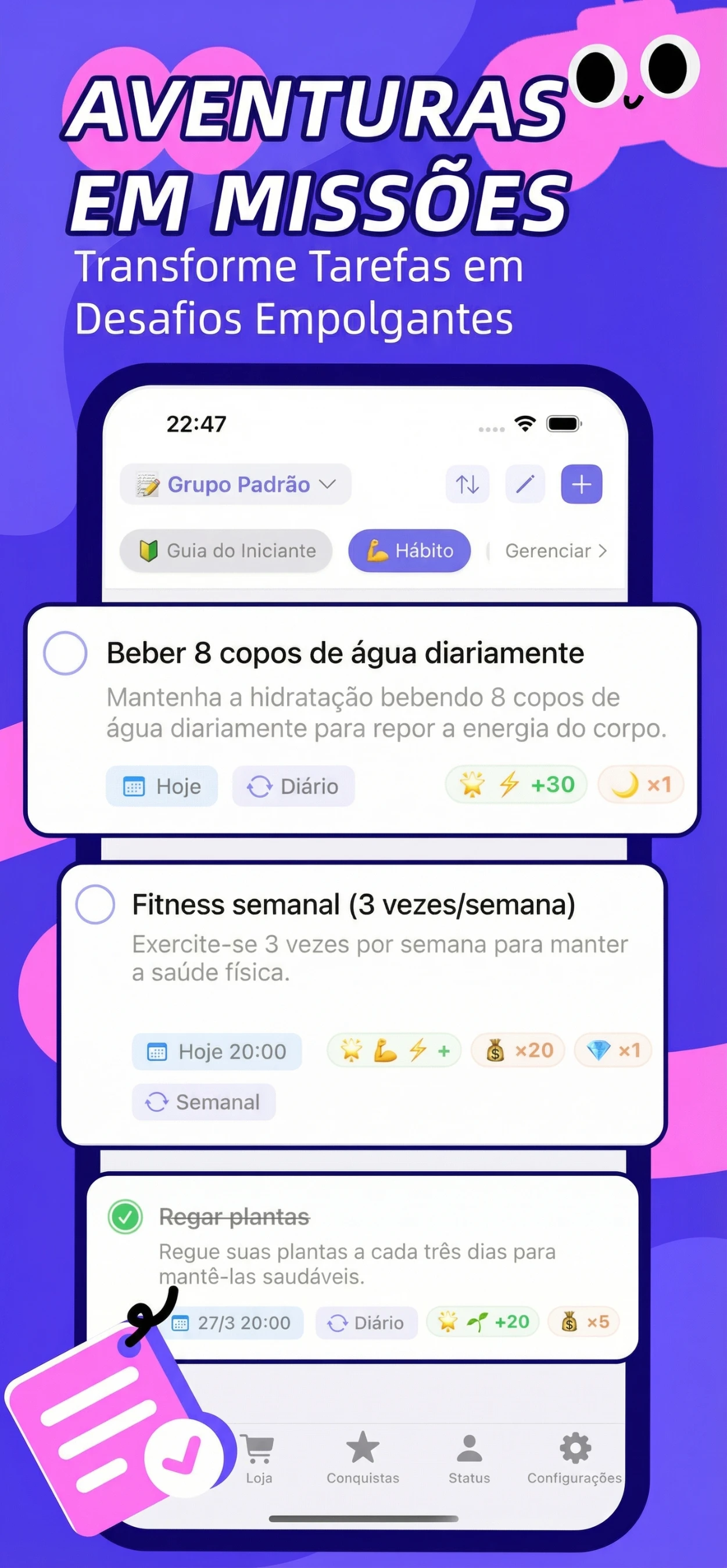Check off 'Fitness semanal' task
727x1568 pixels.
coord(95,905)
